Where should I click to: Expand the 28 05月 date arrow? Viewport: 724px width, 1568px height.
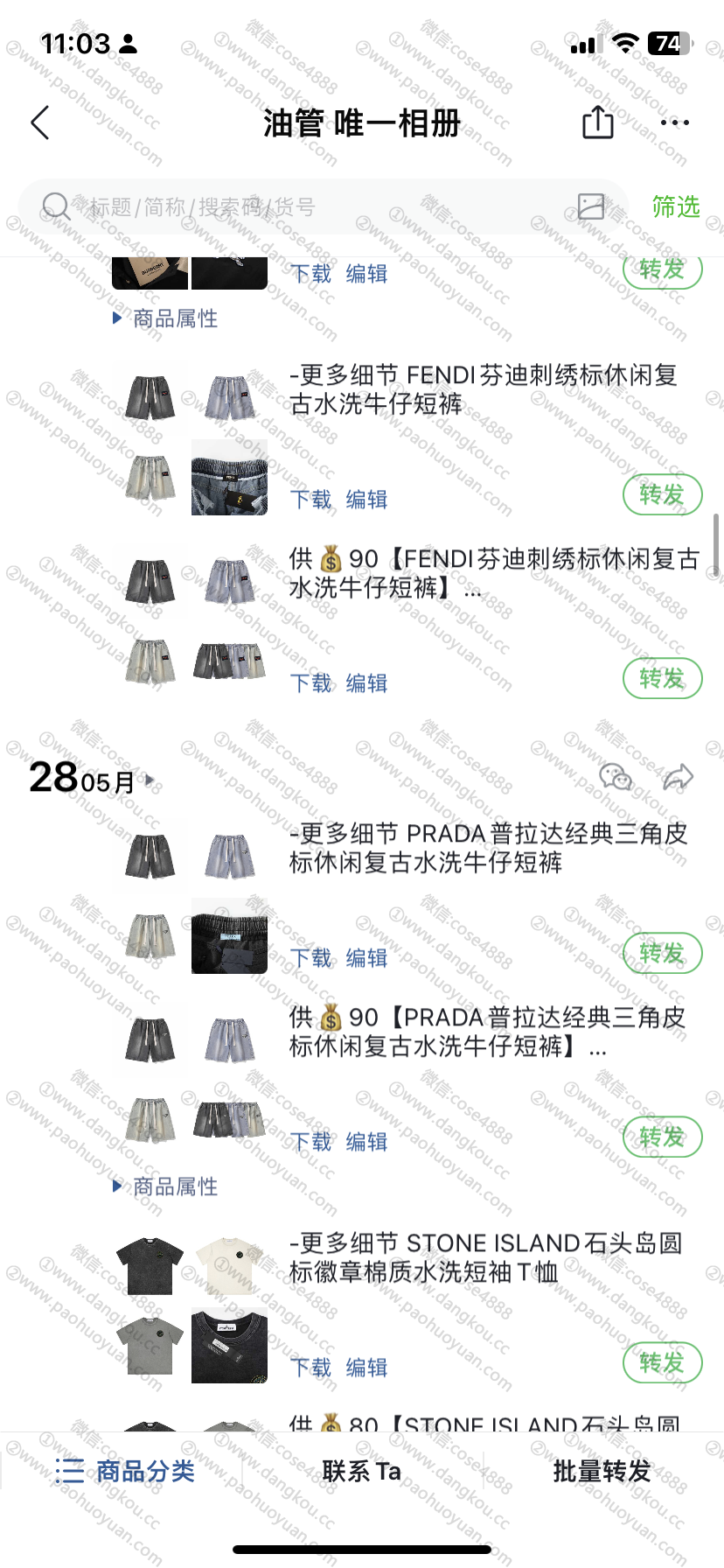point(150,779)
